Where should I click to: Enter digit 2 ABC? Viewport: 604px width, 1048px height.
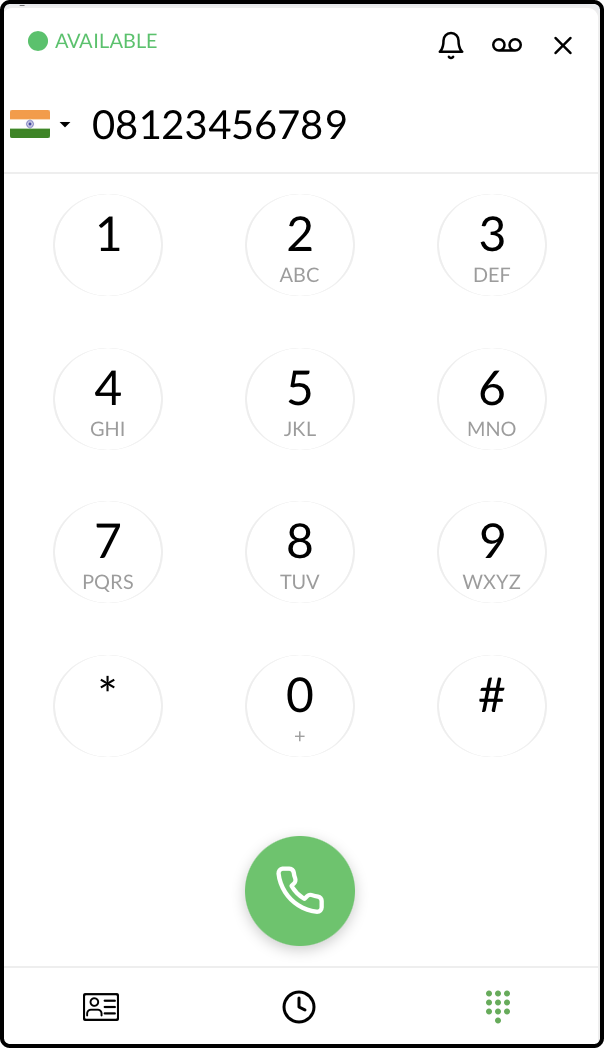click(x=299, y=245)
